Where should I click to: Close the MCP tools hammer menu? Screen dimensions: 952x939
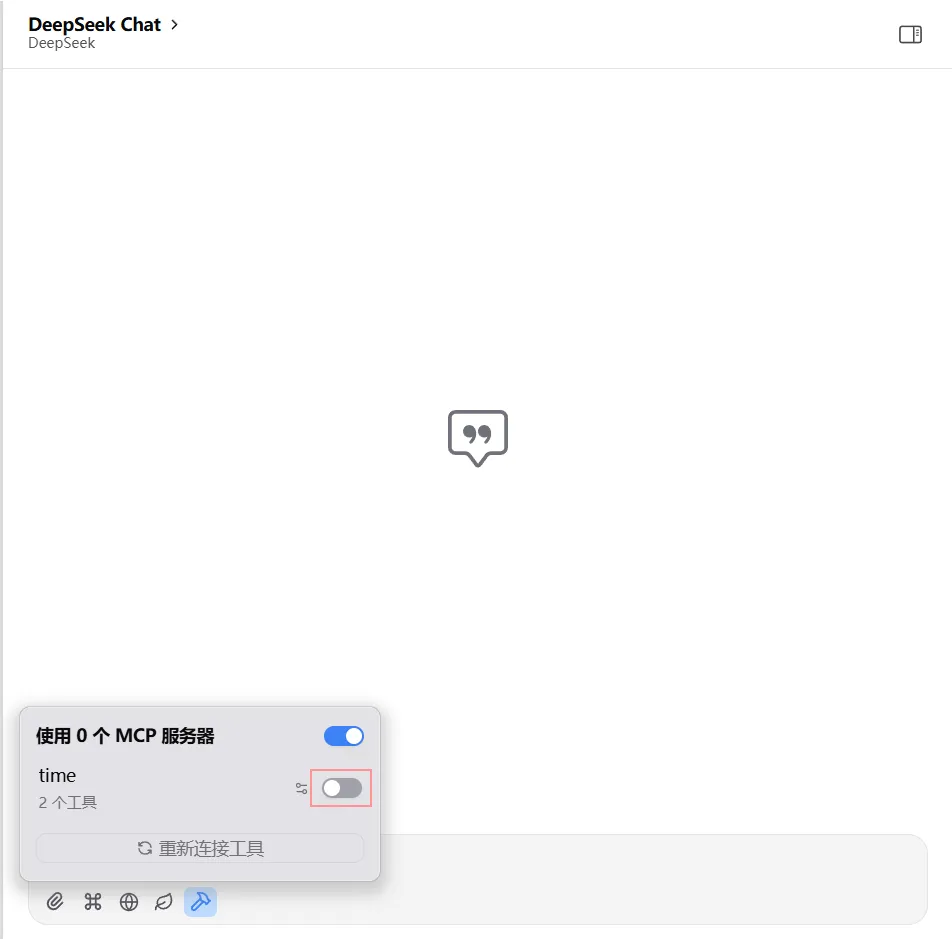(x=200, y=902)
